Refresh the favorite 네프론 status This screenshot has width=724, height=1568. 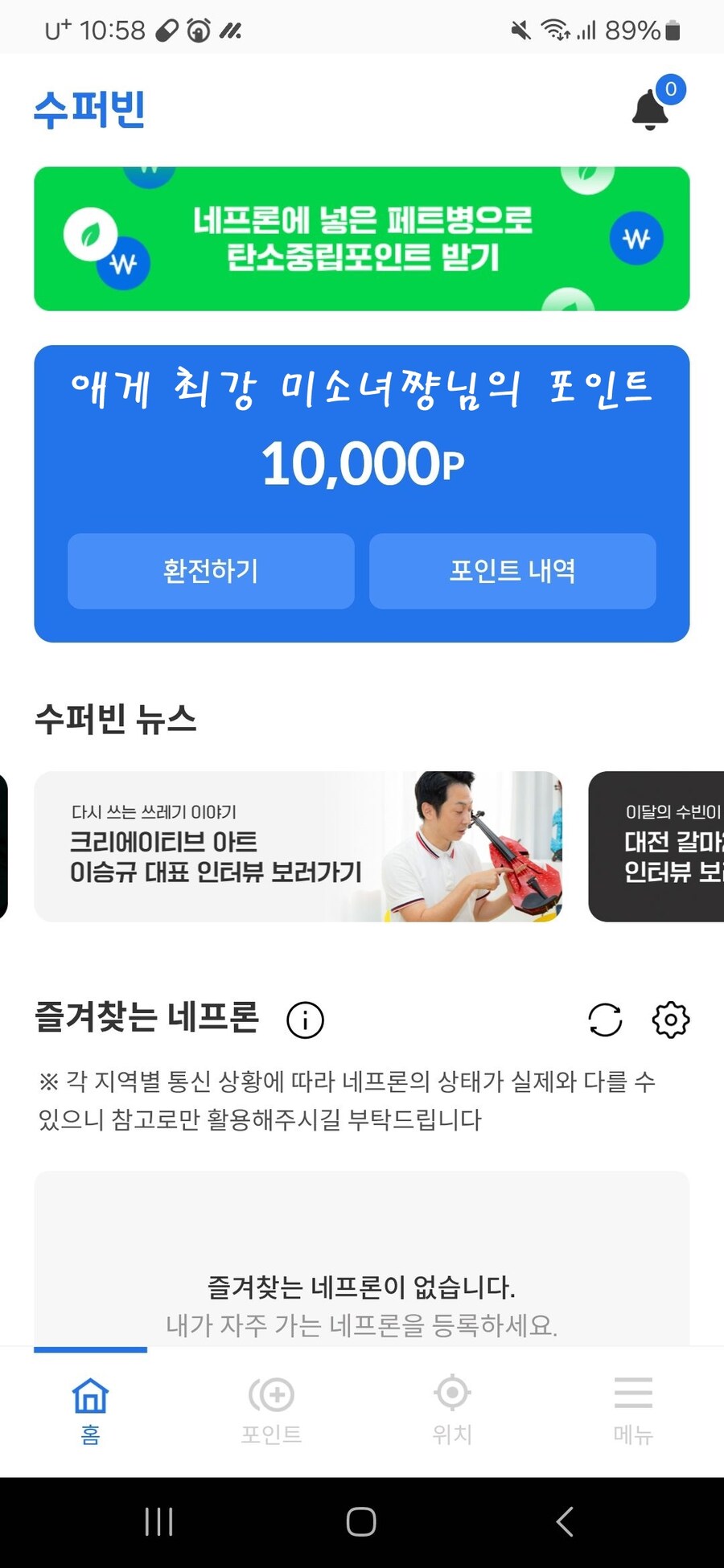point(605,1020)
